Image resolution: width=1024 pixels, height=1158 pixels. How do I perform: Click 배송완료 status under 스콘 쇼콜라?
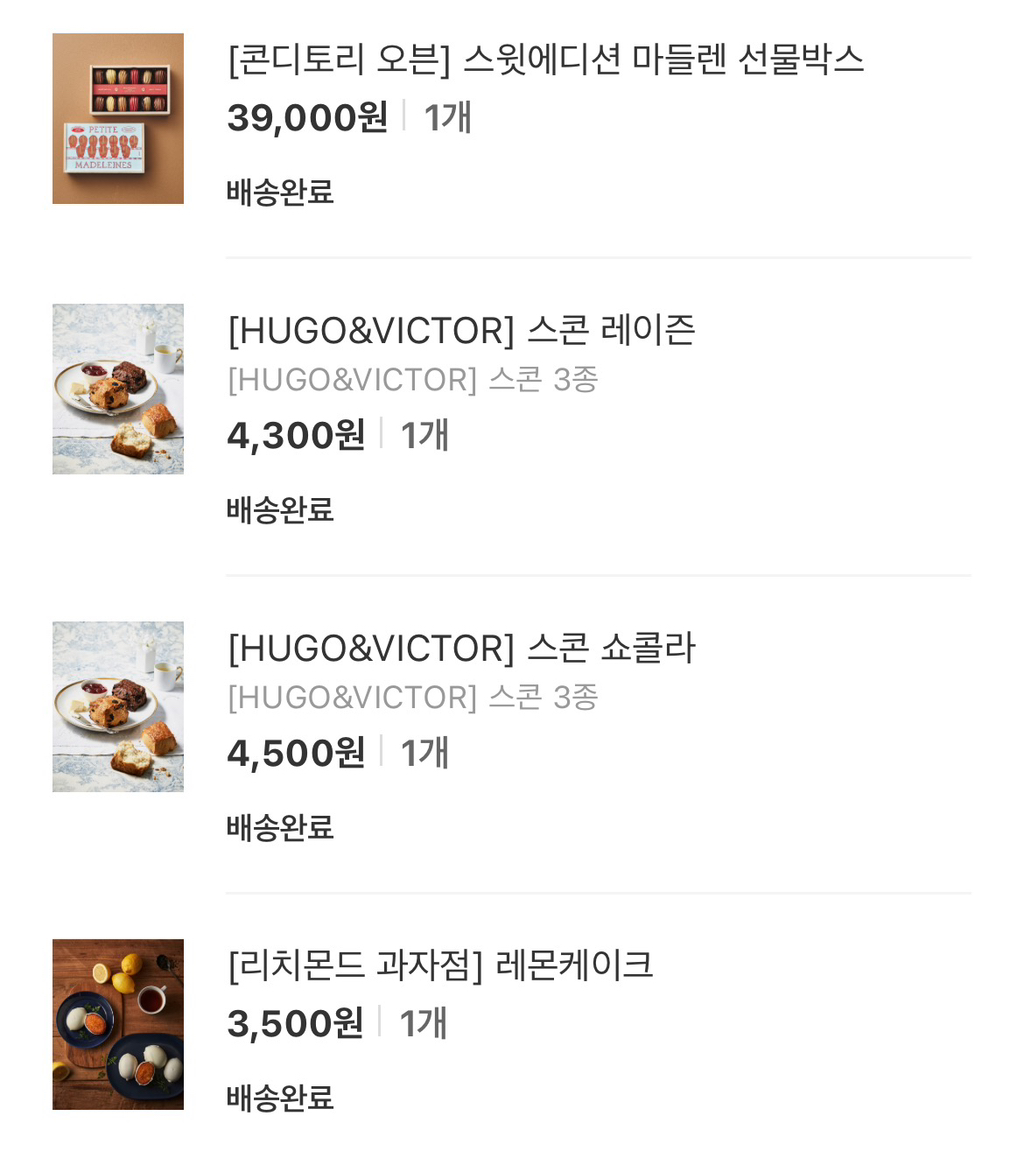tap(281, 828)
